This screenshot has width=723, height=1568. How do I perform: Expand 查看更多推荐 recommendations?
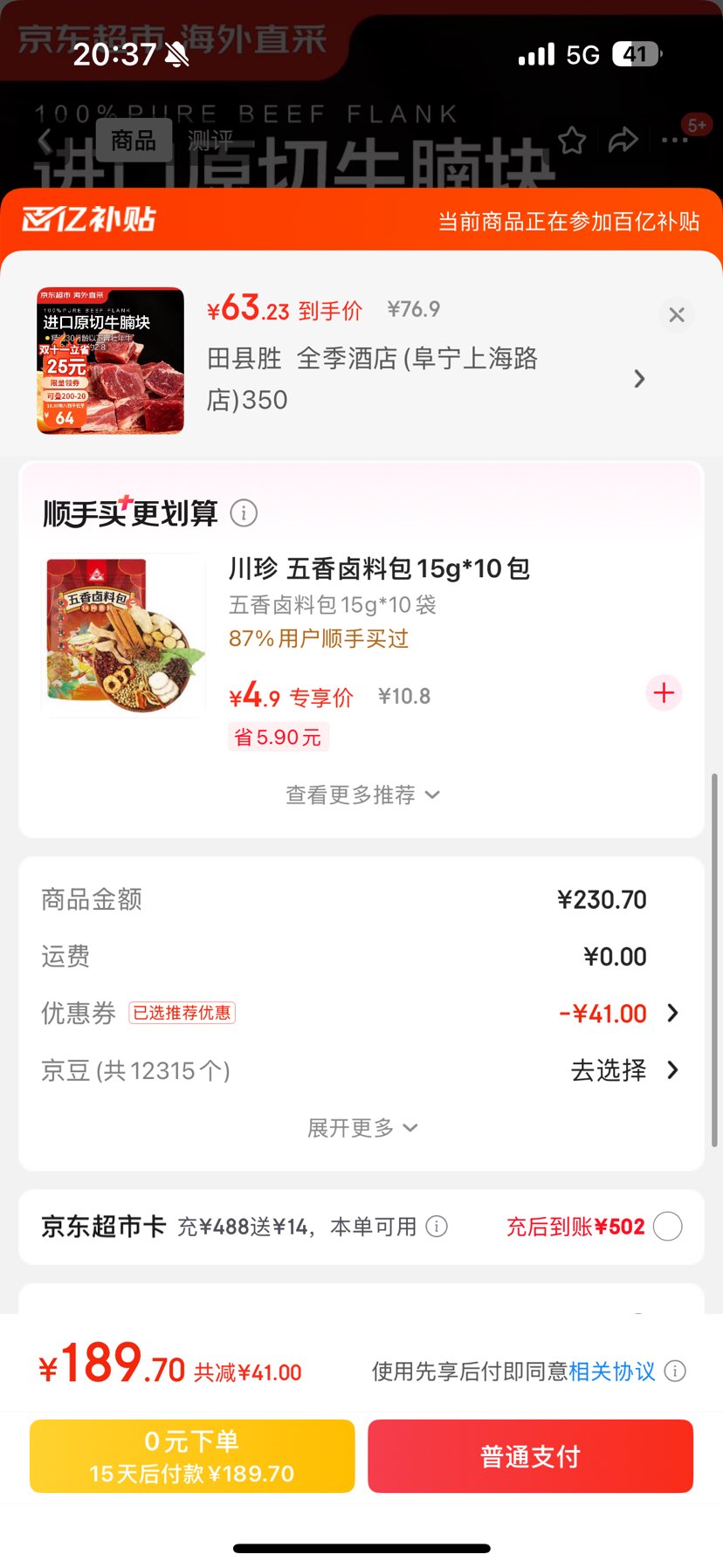361,795
